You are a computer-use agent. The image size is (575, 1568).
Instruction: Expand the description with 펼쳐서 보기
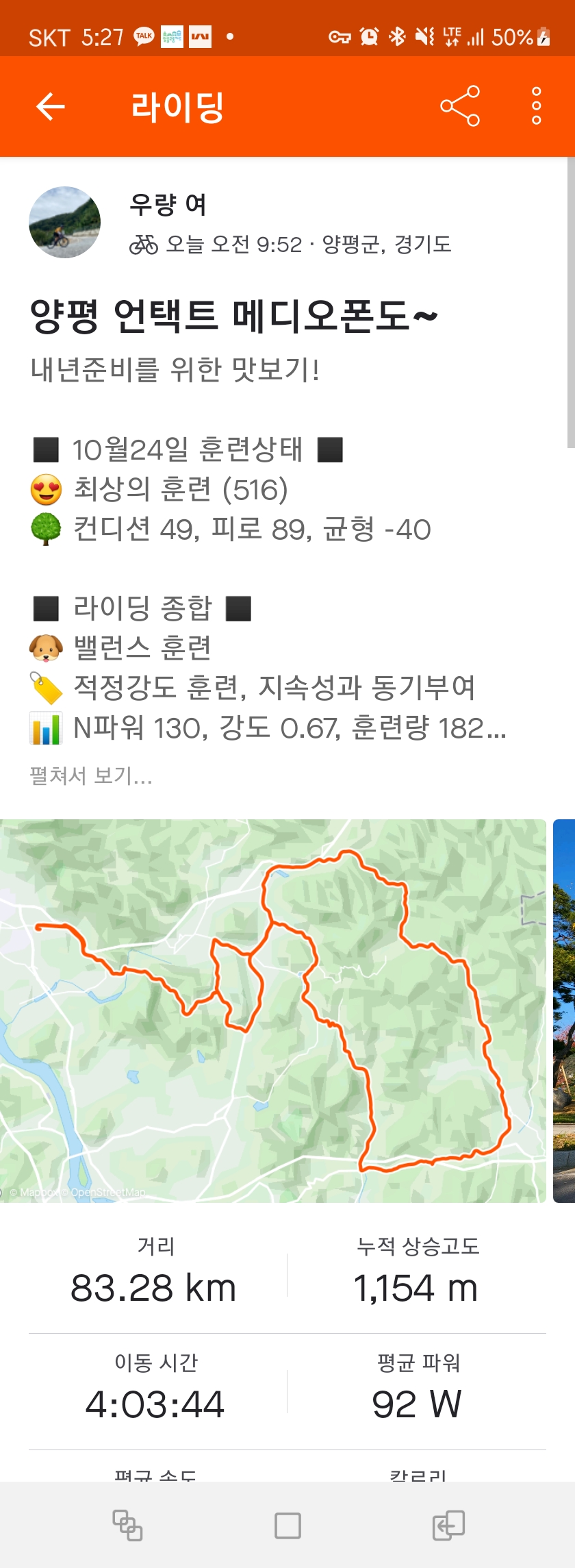[90, 775]
